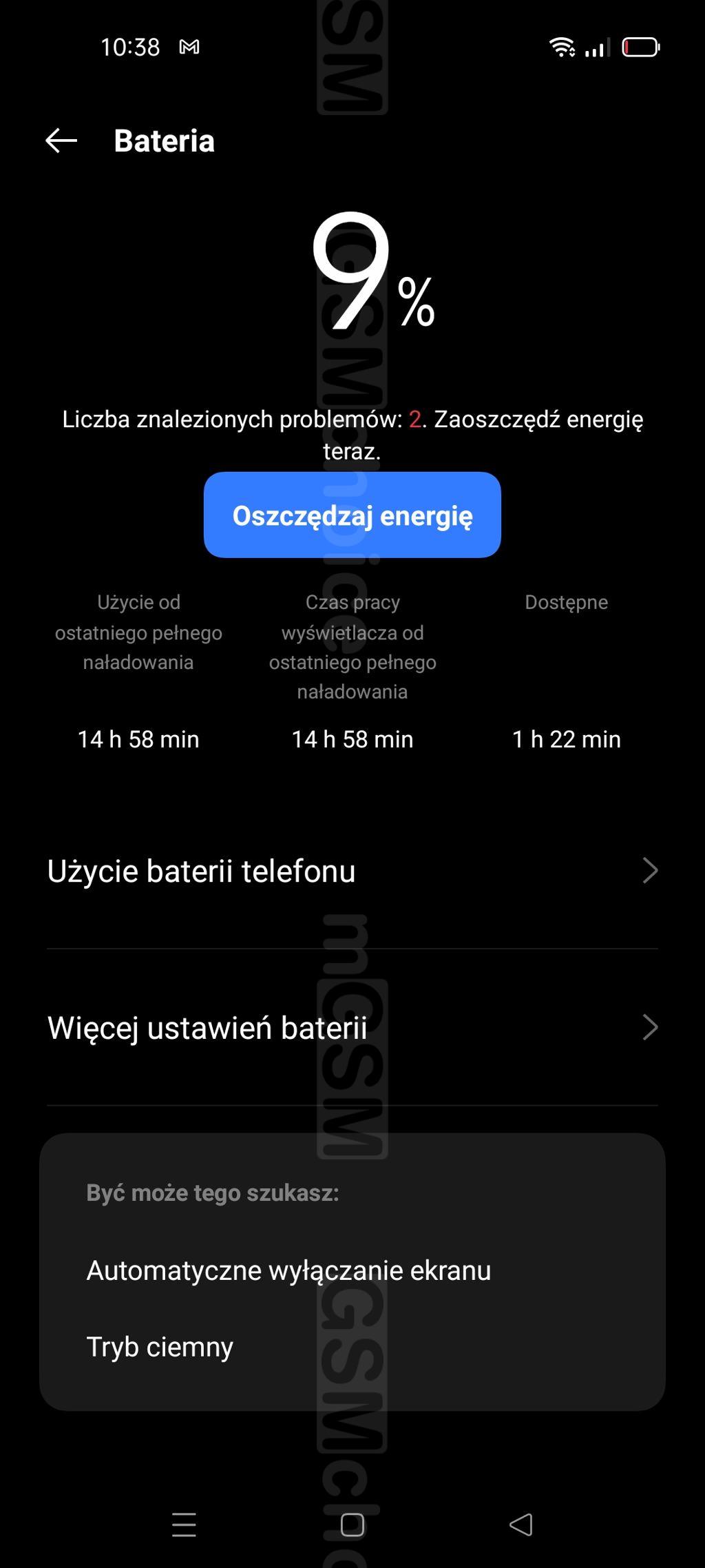Open the Tryb ciemny suggestion
This screenshot has width=705, height=1568.
pos(160,1346)
